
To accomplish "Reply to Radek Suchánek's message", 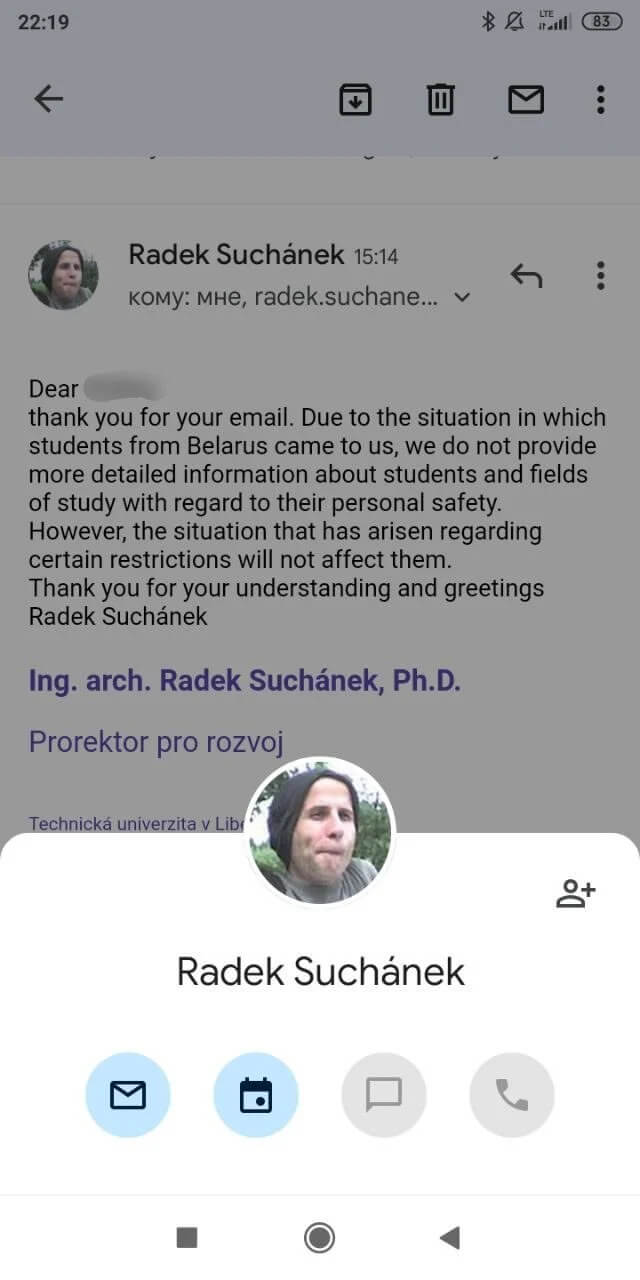I will (x=526, y=275).
